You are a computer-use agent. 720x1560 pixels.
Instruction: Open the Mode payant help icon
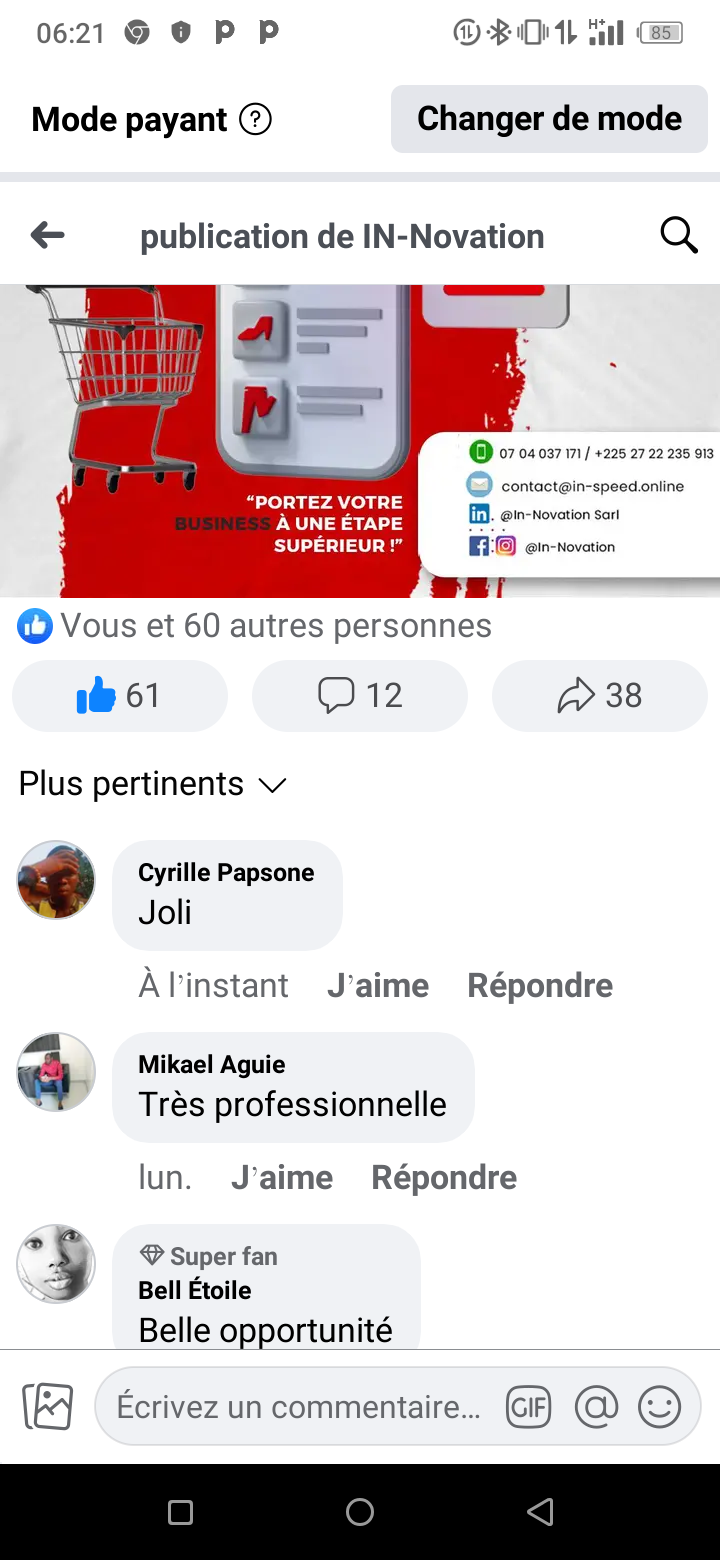point(256,120)
